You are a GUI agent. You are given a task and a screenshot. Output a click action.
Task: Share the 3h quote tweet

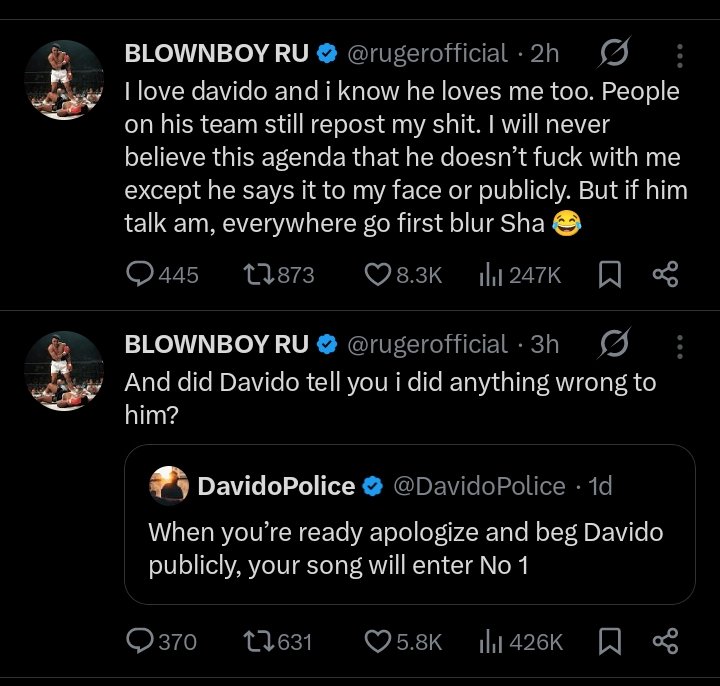(x=665, y=641)
